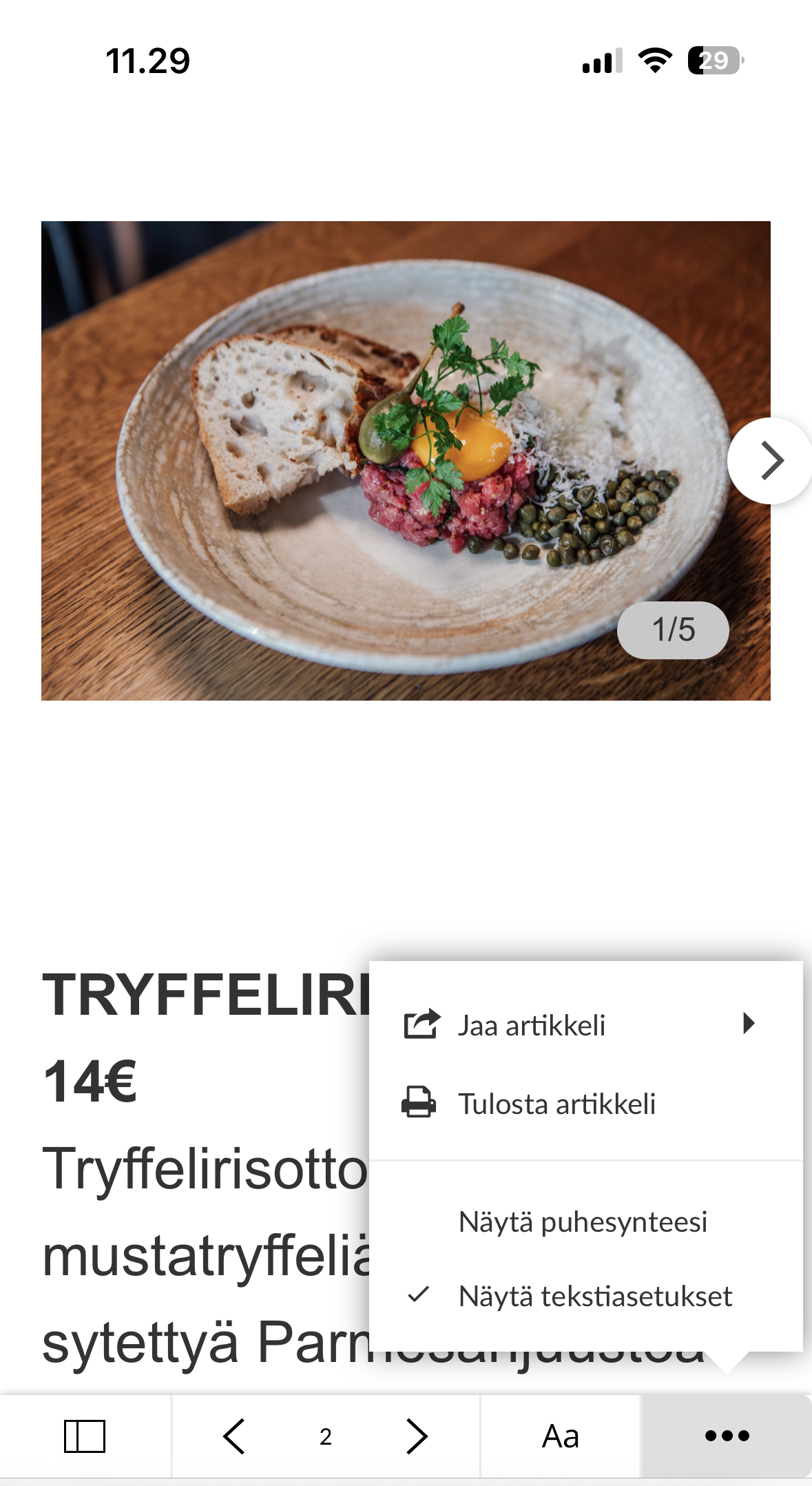Select Tulosta artikkeli to print
Image resolution: width=812 pixels, height=1486 pixels.
tap(556, 1104)
